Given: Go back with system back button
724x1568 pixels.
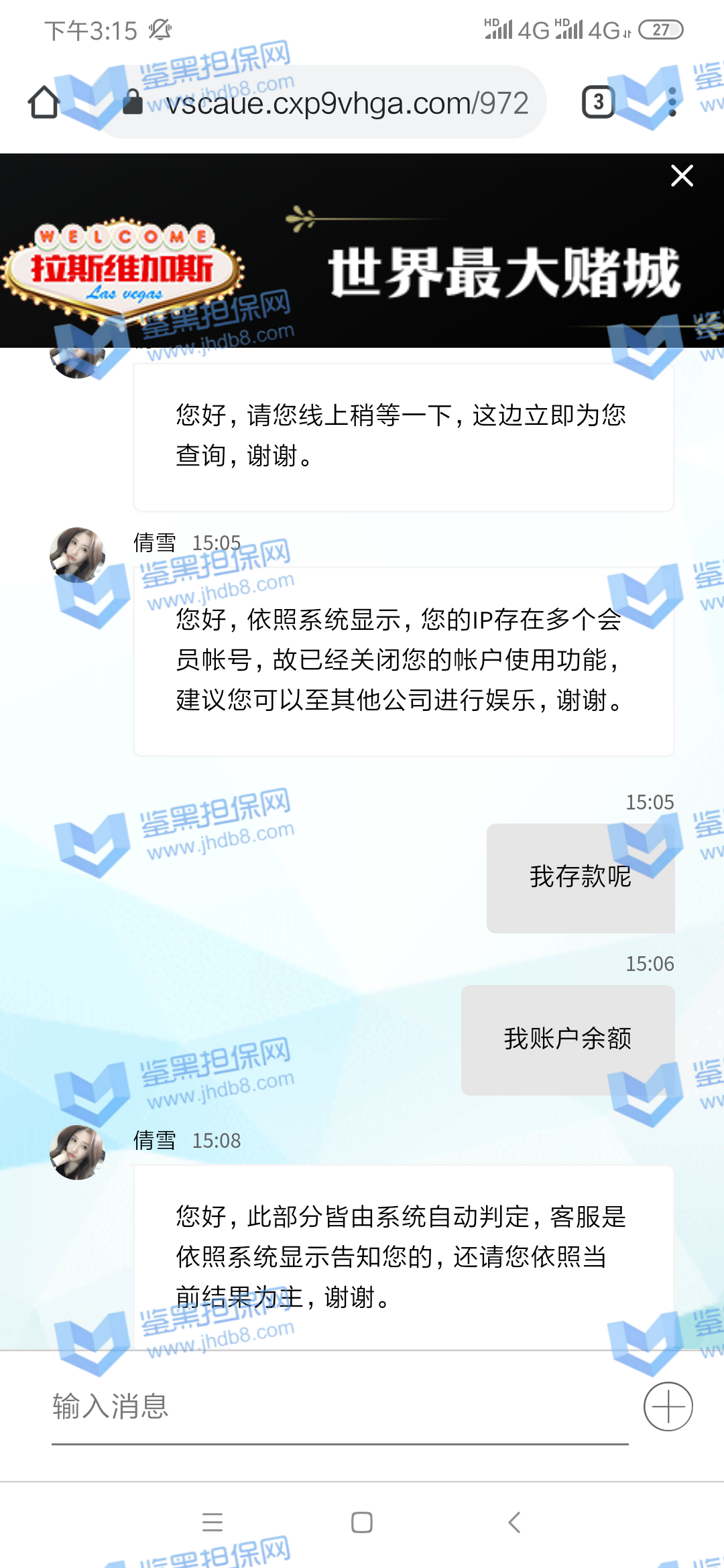Looking at the screenshot, I should [x=514, y=1522].
